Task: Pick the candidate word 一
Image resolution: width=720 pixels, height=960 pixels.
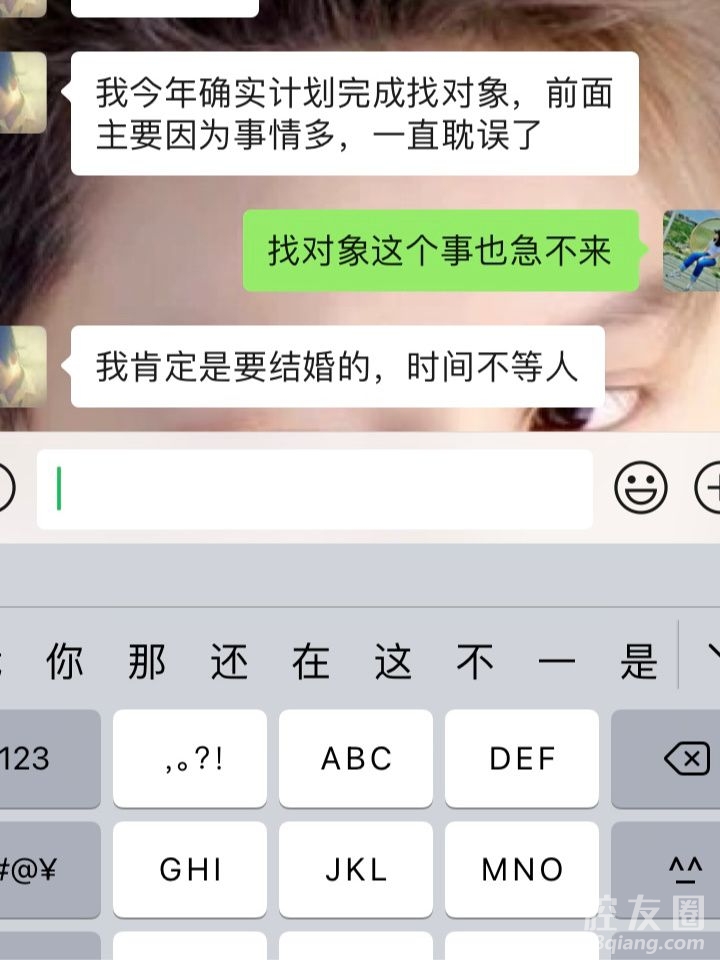Action: coord(557,661)
